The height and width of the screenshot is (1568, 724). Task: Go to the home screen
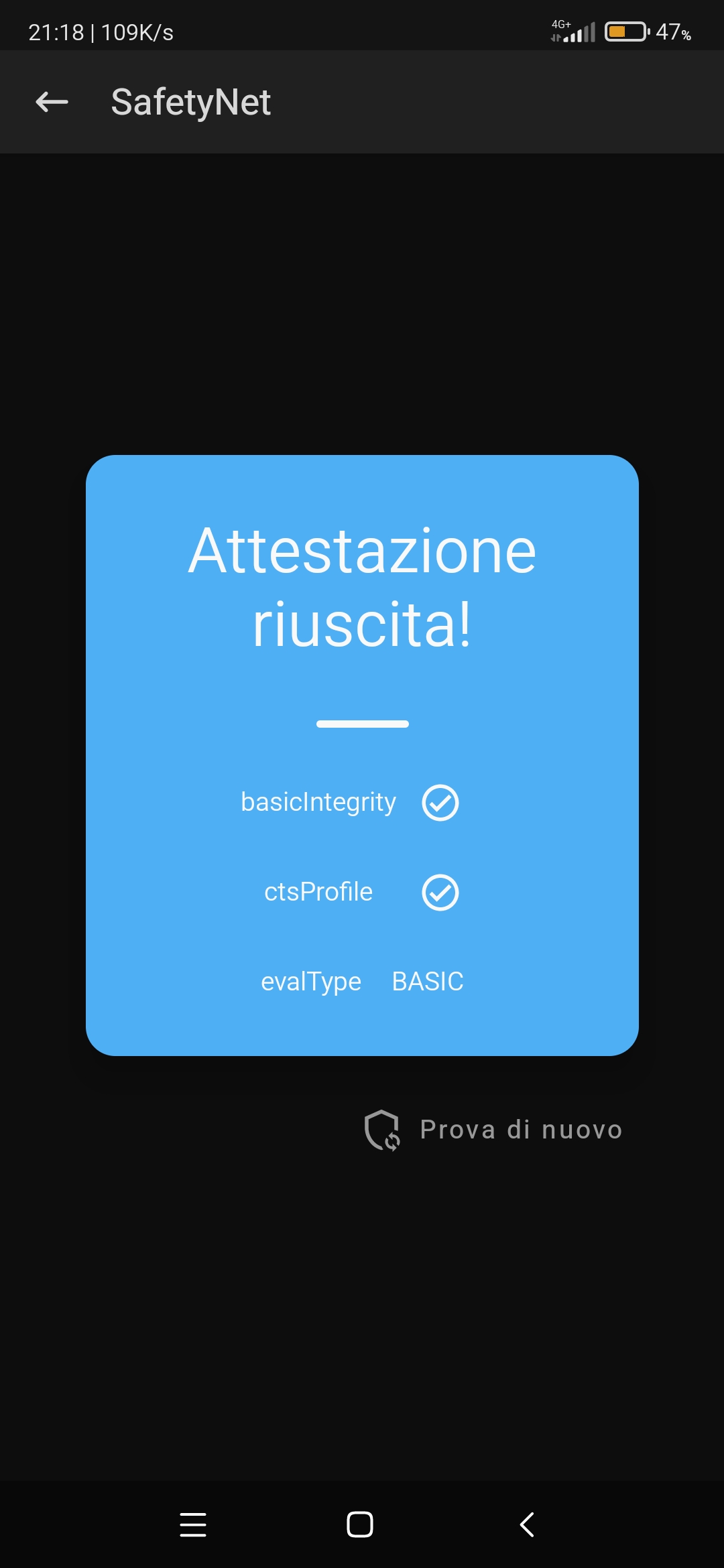[360, 1524]
